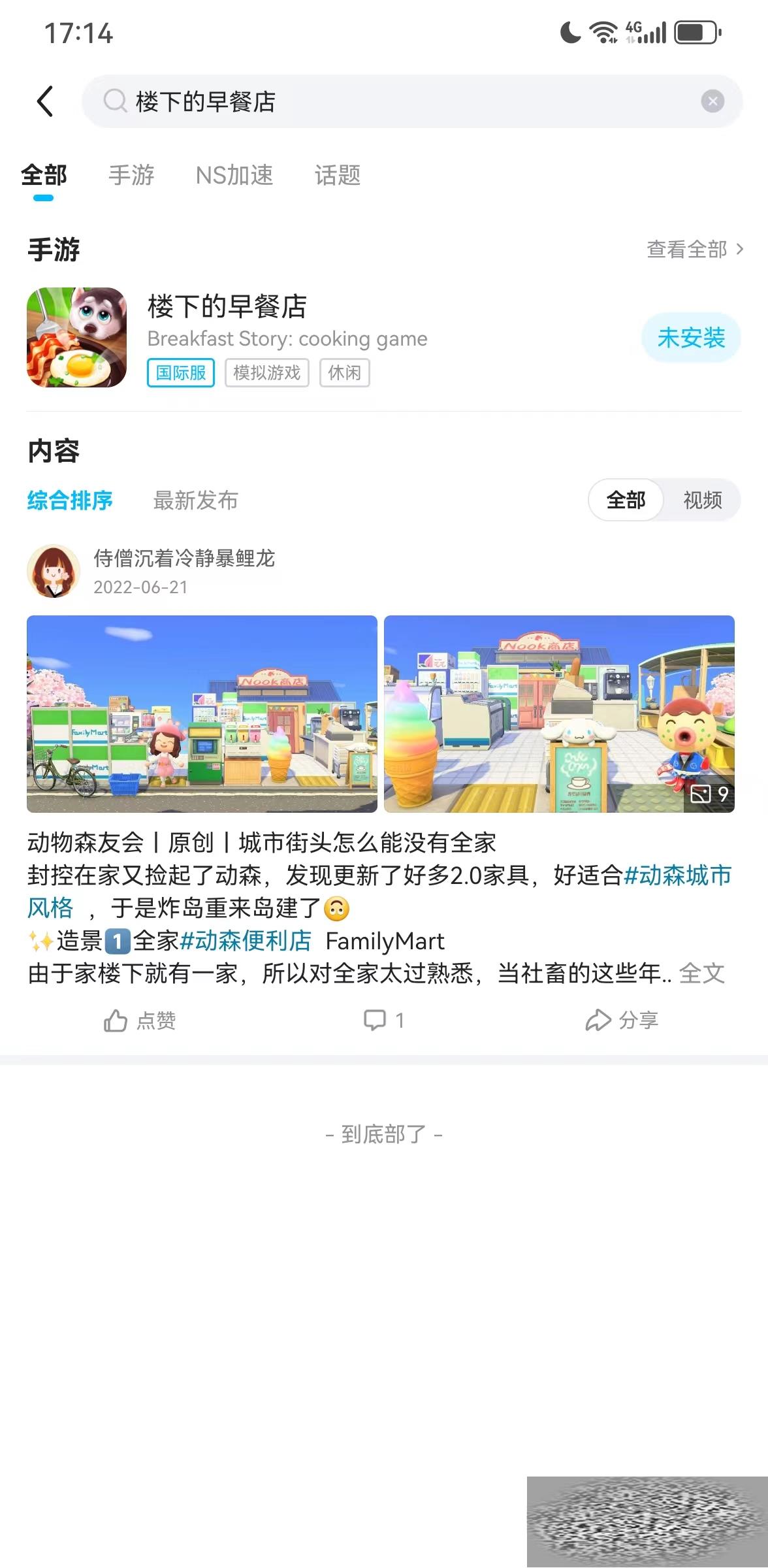The image size is (768, 1568).
Task: Open 侍僧沉着冷静暴鲤龙's profile avatar
Action: tap(54, 572)
